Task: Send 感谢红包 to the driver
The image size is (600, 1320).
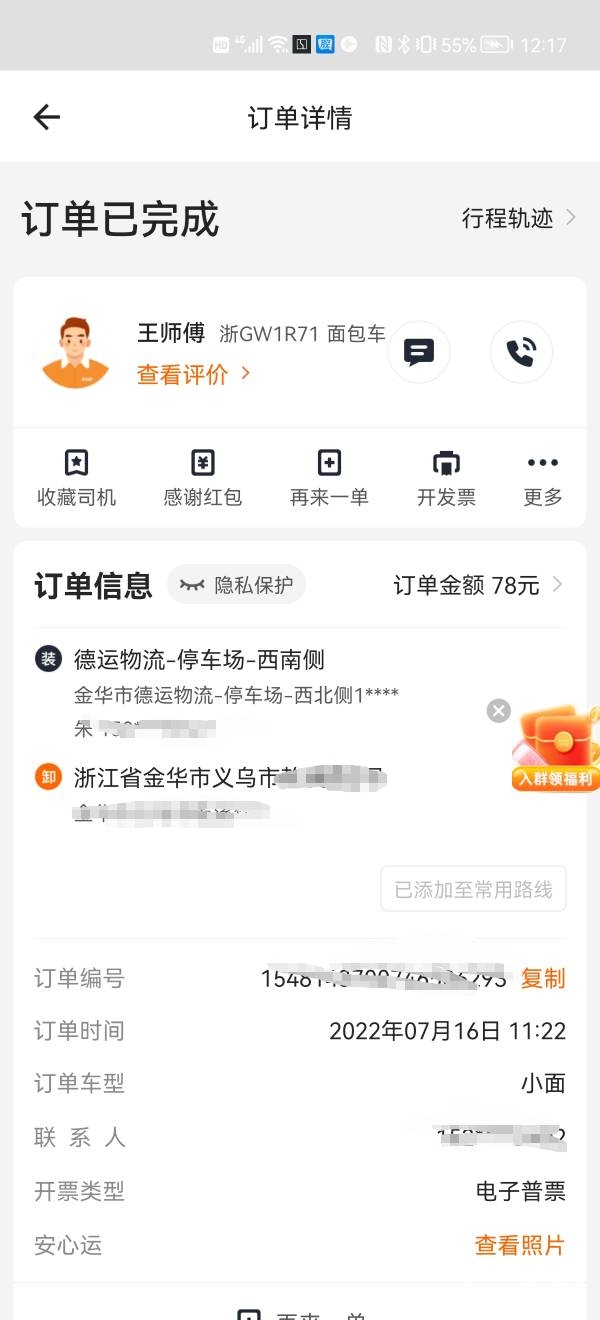Action: click(x=203, y=478)
